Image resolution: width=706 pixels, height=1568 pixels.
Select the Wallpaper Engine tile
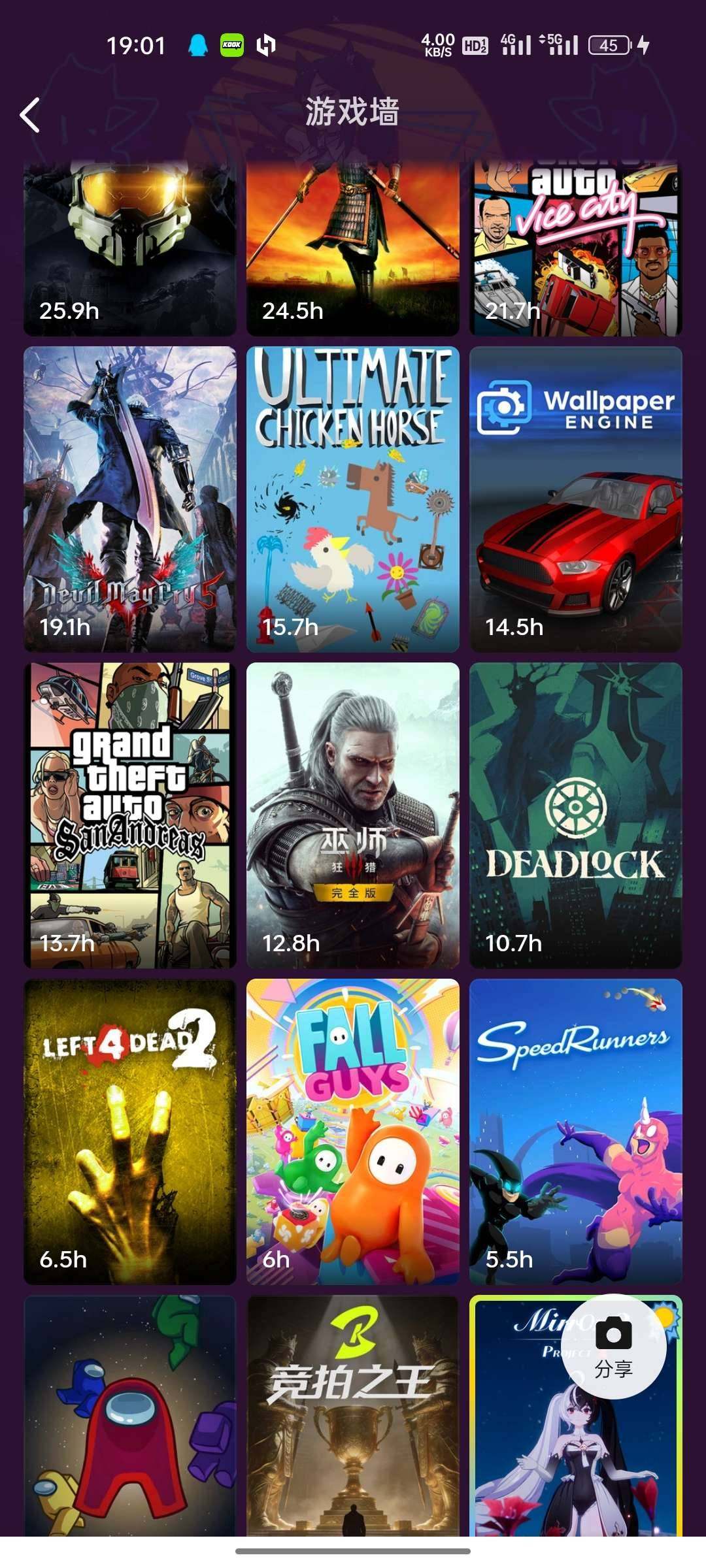[576, 499]
